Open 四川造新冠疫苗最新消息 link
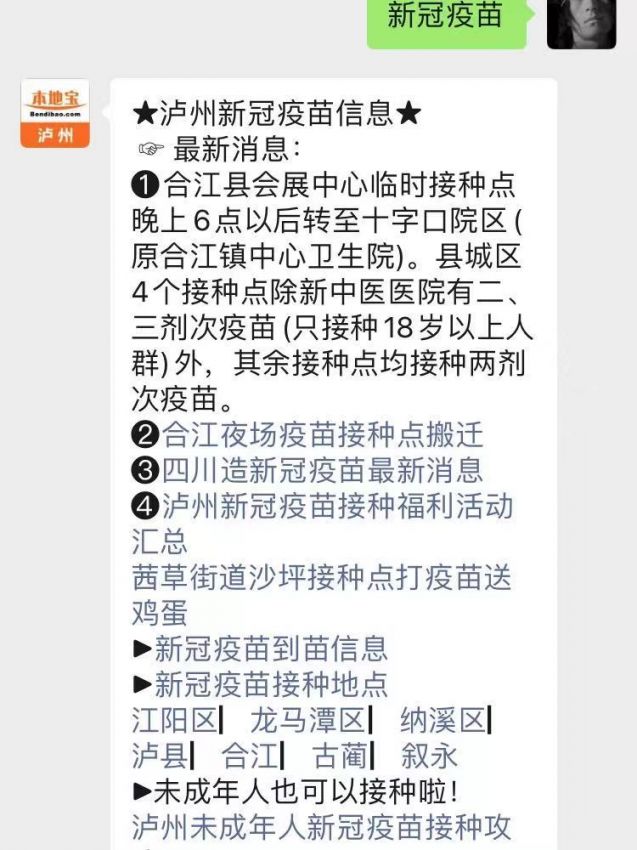This screenshot has height=850, width=637. point(322,470)
